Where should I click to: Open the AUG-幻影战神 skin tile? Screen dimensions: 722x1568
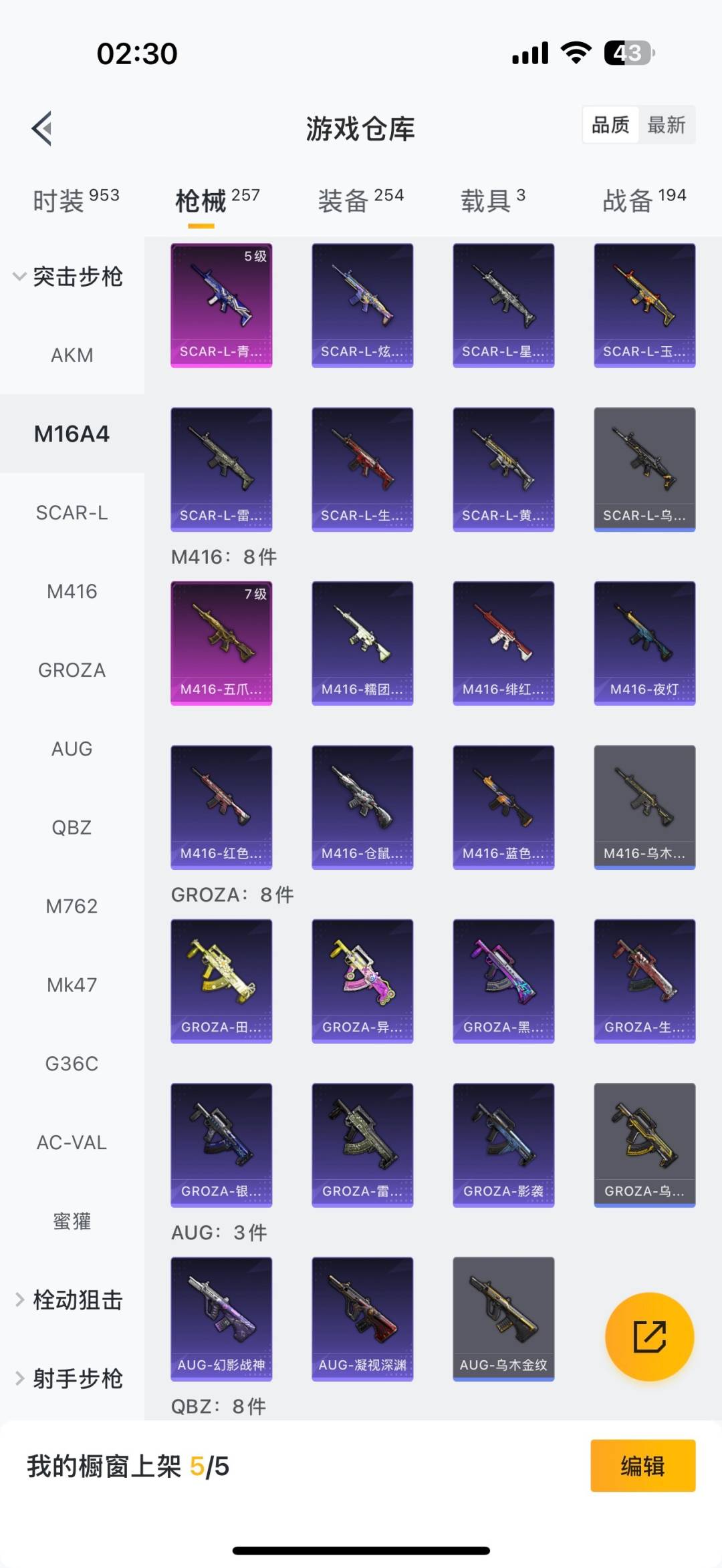[221, 1318]
